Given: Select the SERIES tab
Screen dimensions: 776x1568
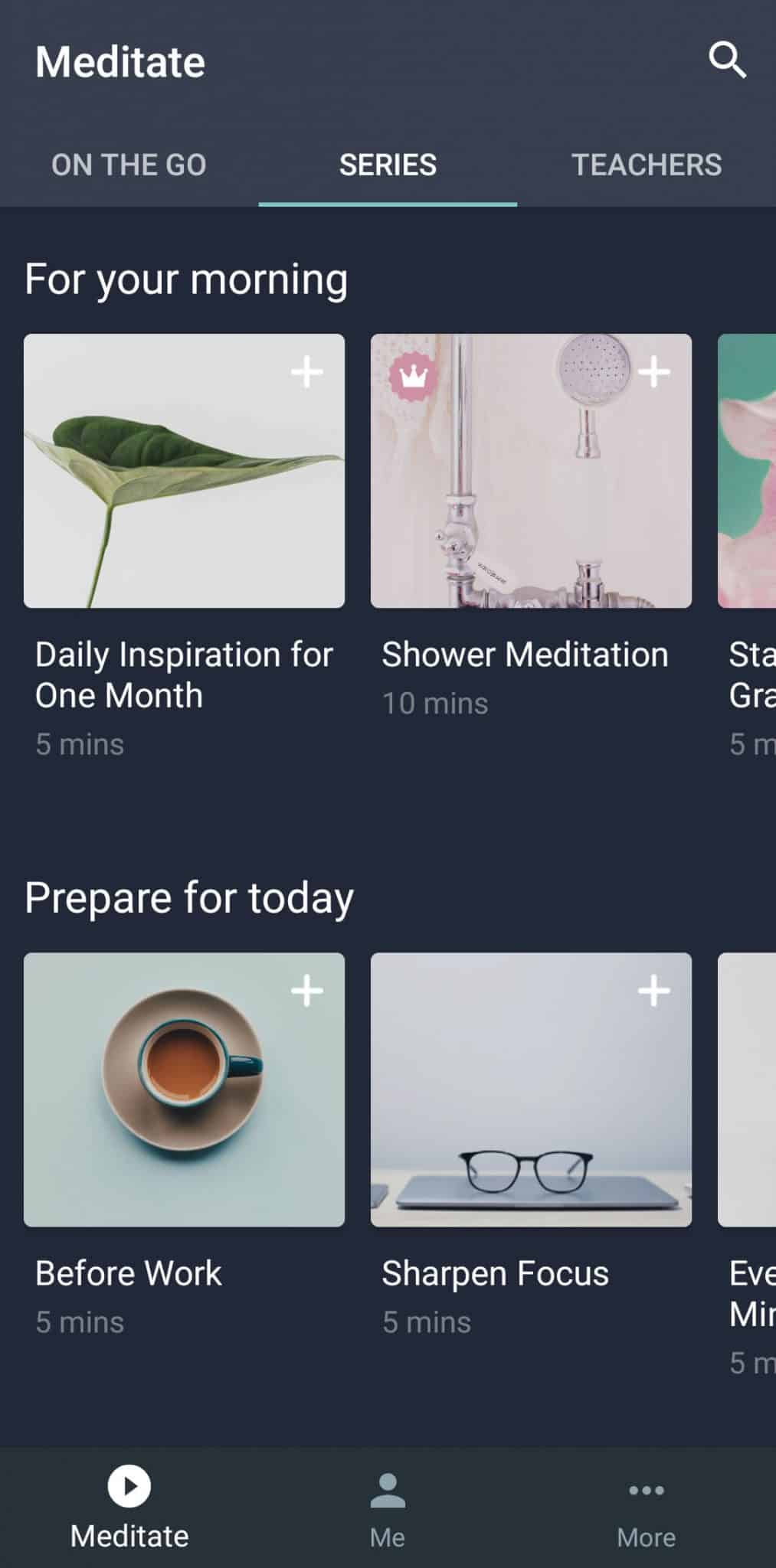Looking at the screenshot, I should click(x=387, y=165).
